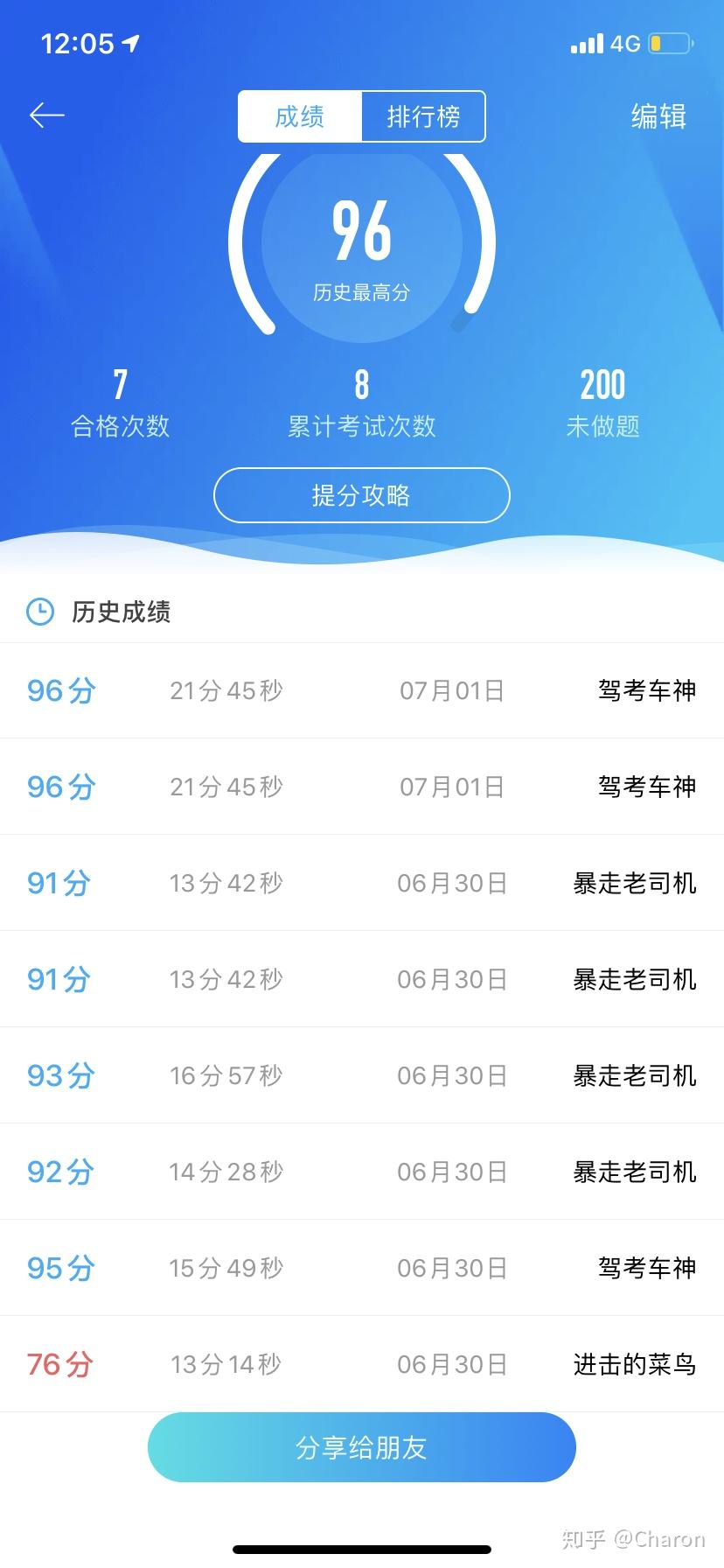This screenshot has height=1568, width=724.
Task: Tap 分享给朋友 to share results
Action: (x=362, y=1446)
